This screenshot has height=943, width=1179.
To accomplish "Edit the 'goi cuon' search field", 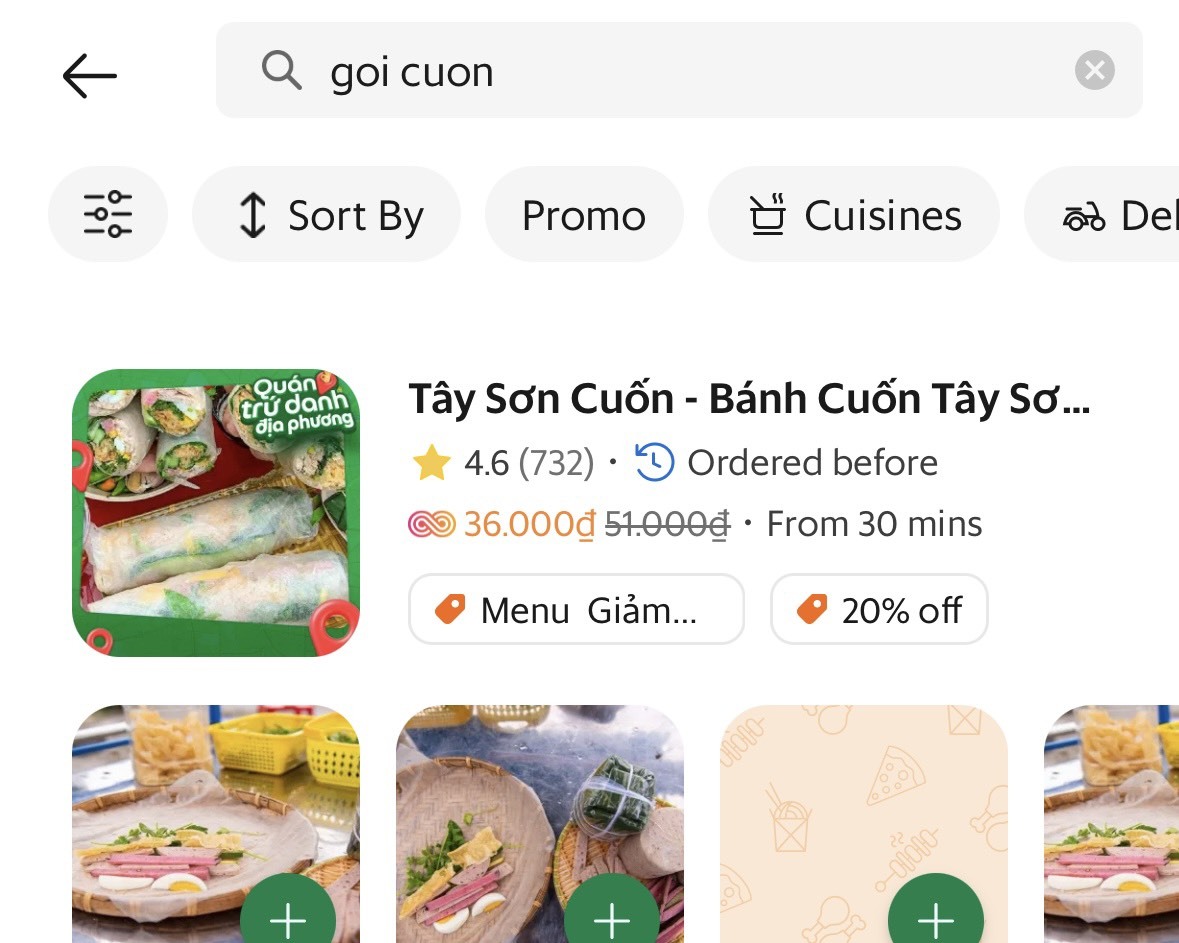I will (650, 72).
